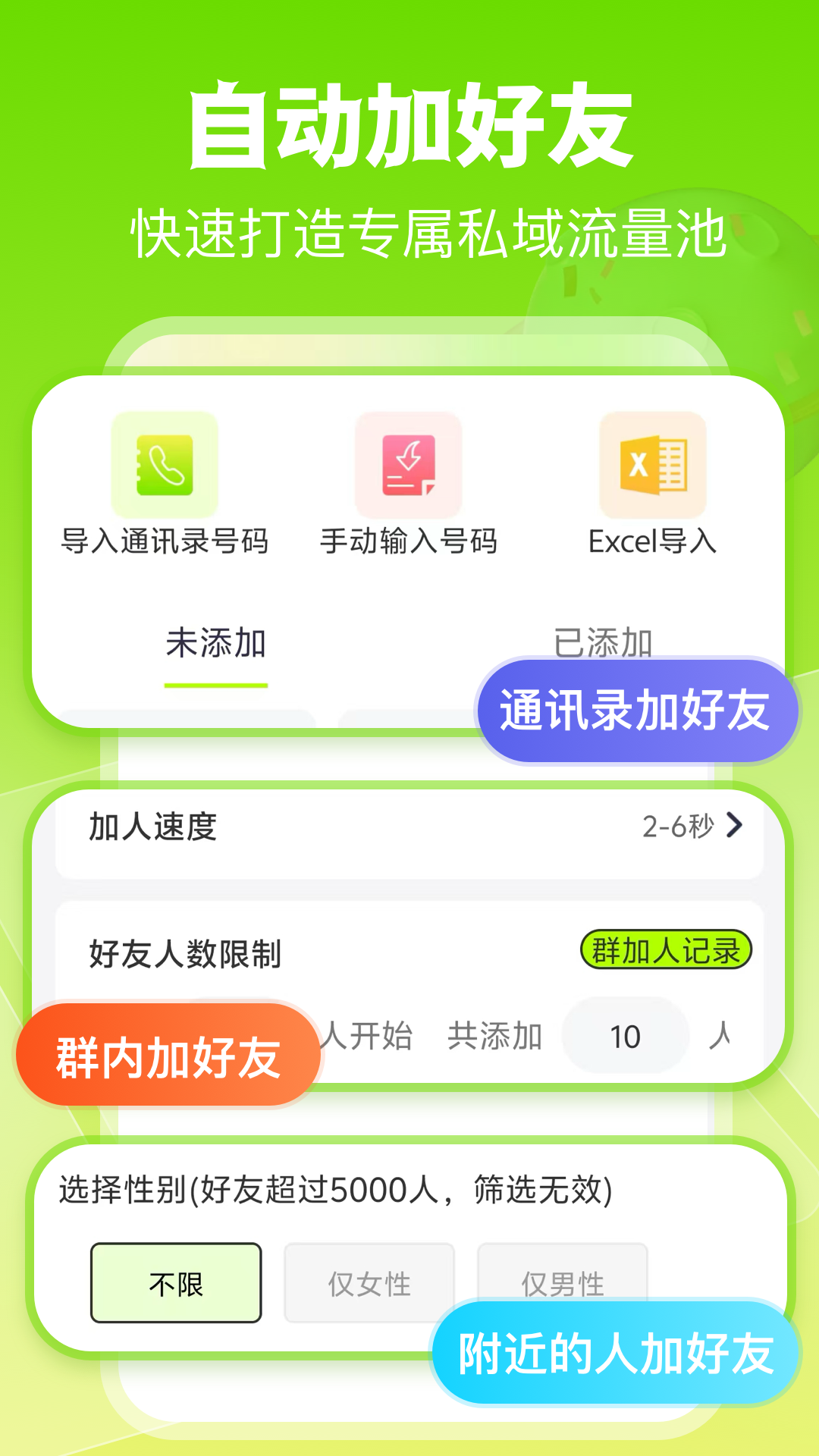Tap the pink download document icon
Viewport: 819px width, 1456px height.
(x=407, y=466)
